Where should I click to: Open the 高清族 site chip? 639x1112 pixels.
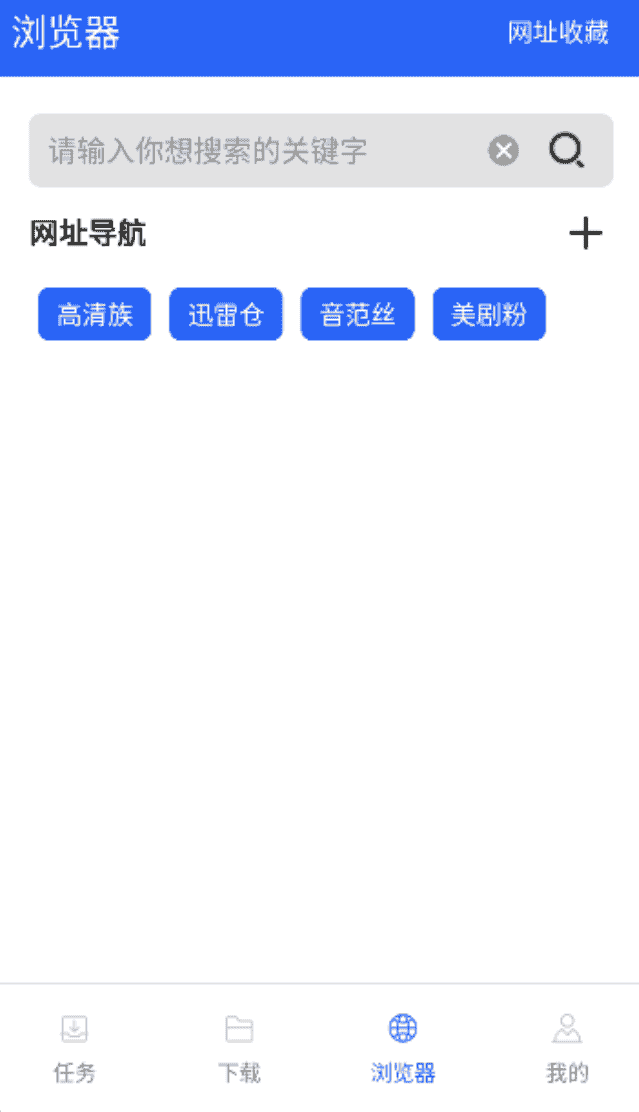pyautogui.click(x=94, y=315)
